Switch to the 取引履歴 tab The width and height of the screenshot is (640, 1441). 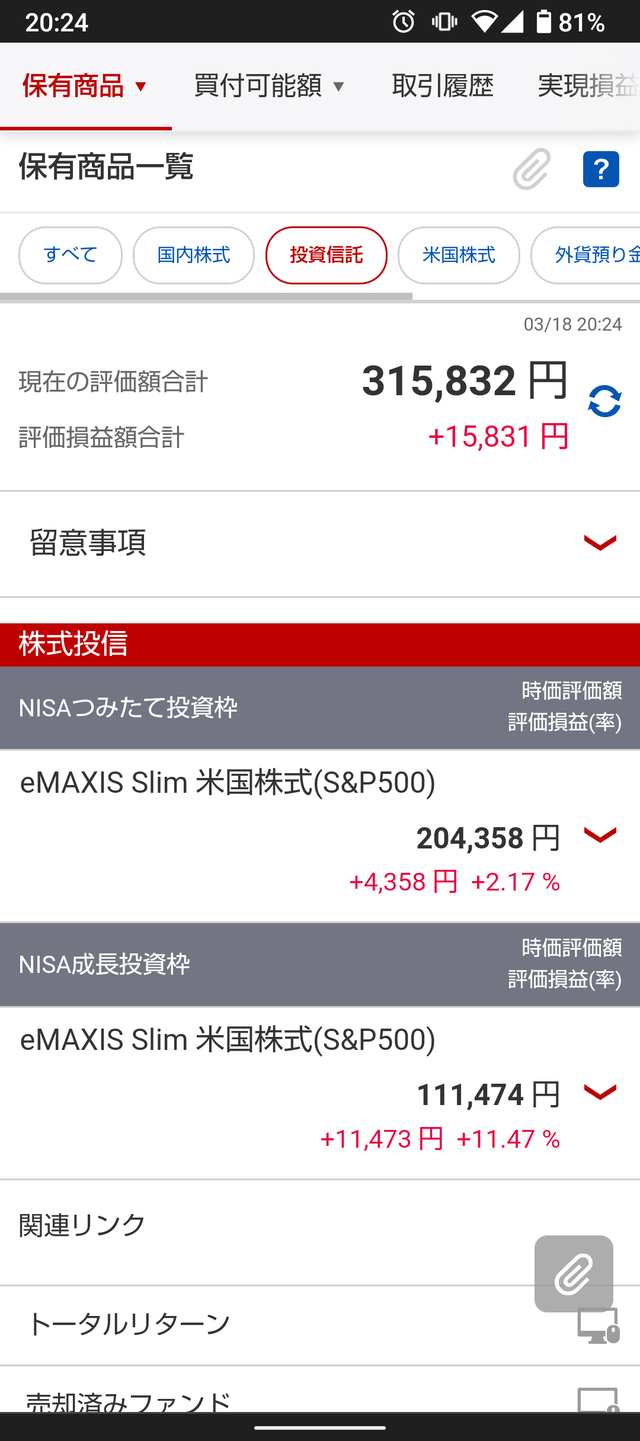click(x=442, y=87)
